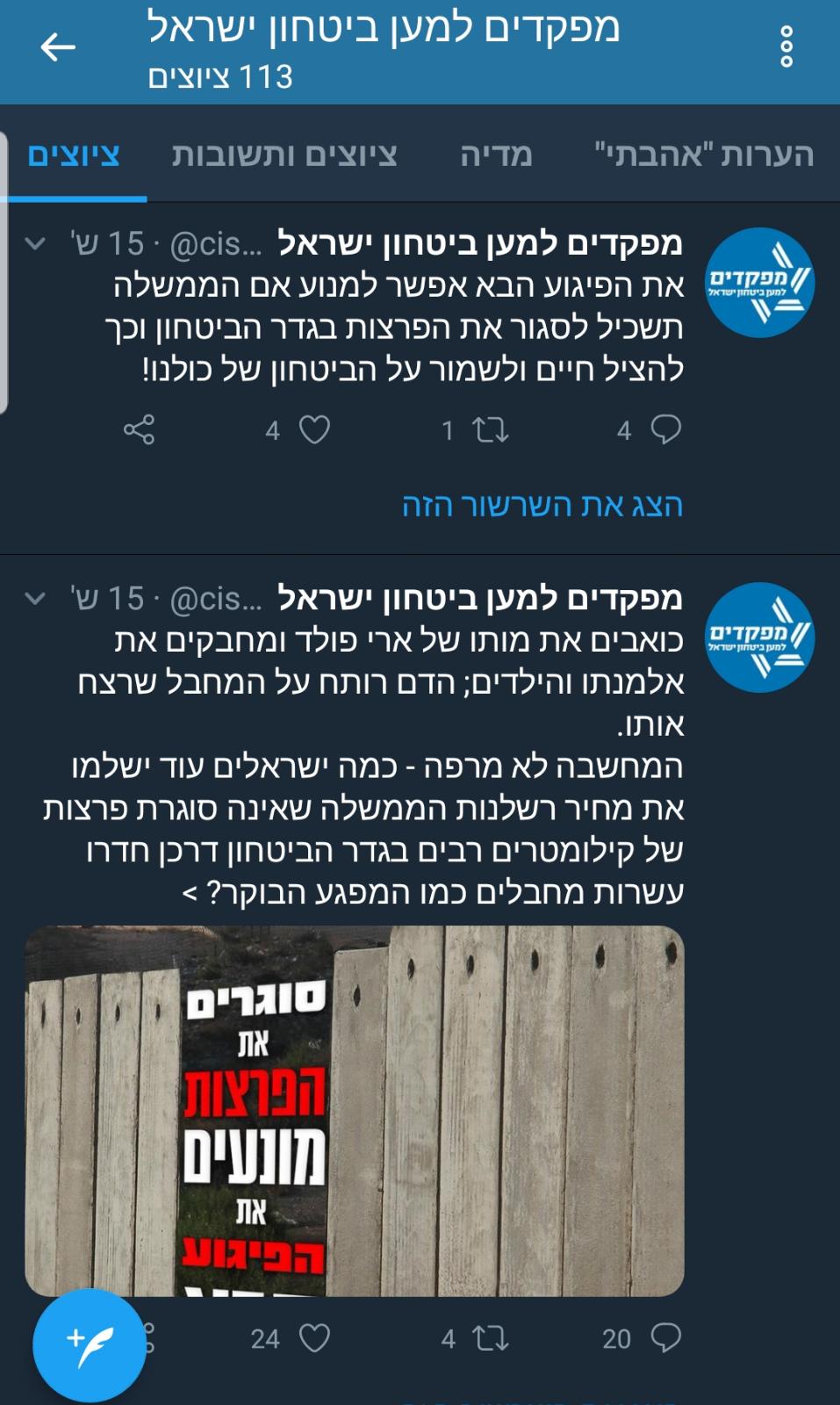Open the three-dot overflow menu
840x1405 pixels.
[x=786, y=47]
